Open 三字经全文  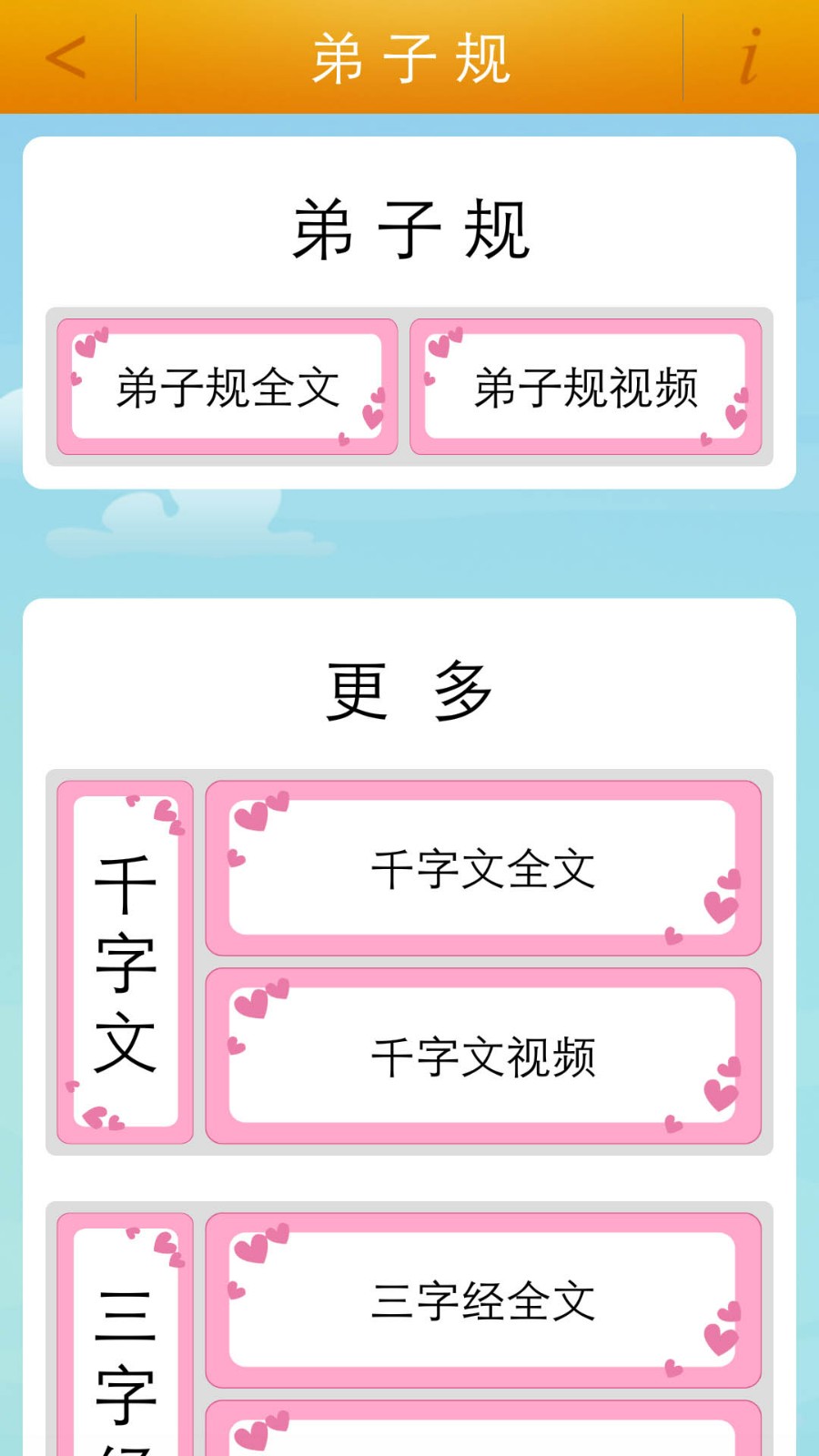(483, 1300)
